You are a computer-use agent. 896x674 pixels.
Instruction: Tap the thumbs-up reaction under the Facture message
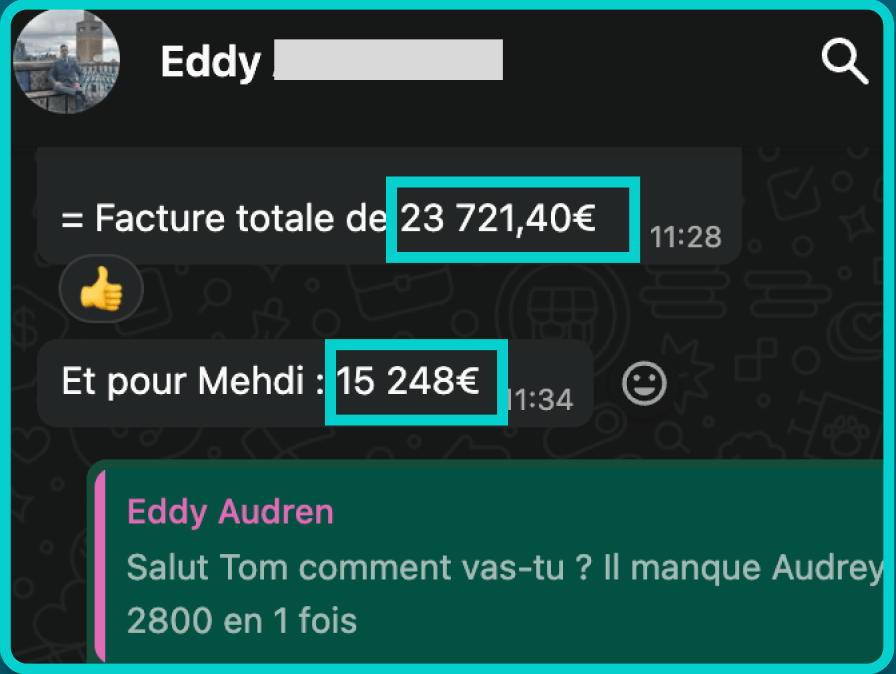point(101,289)
